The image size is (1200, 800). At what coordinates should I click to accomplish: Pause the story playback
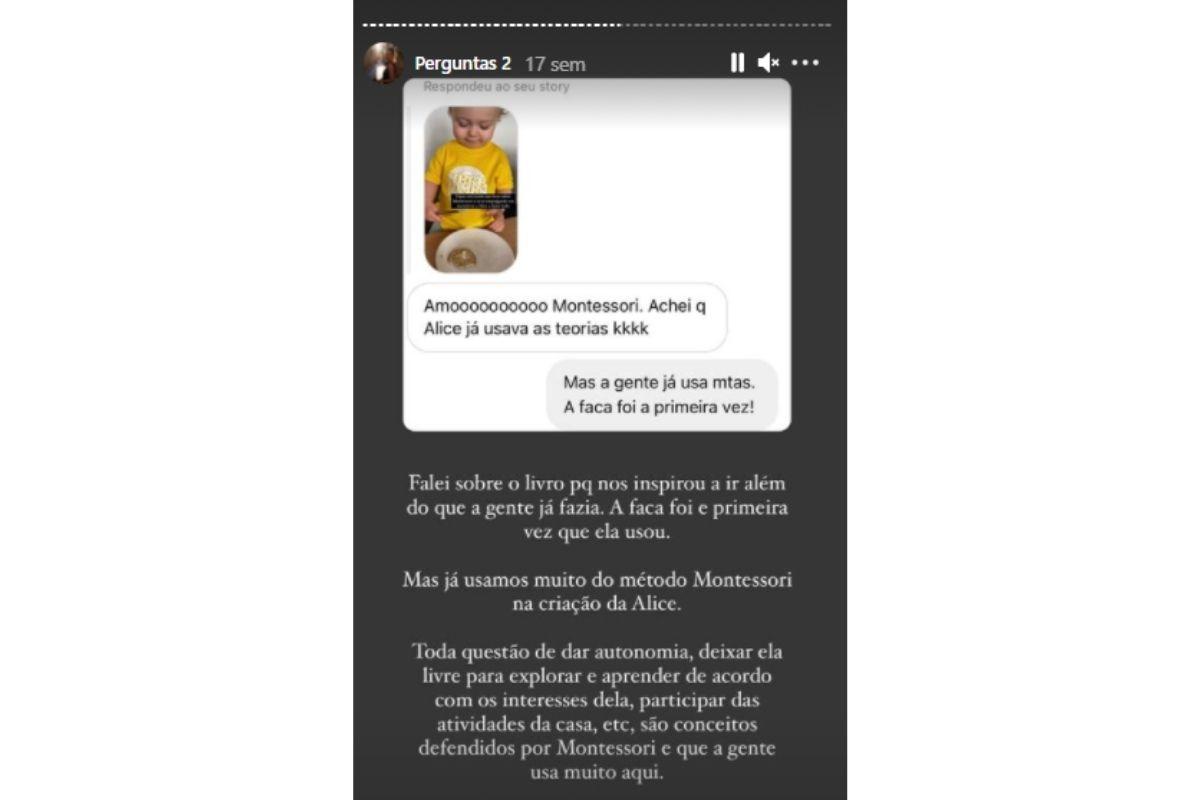(x=737, y=63)
